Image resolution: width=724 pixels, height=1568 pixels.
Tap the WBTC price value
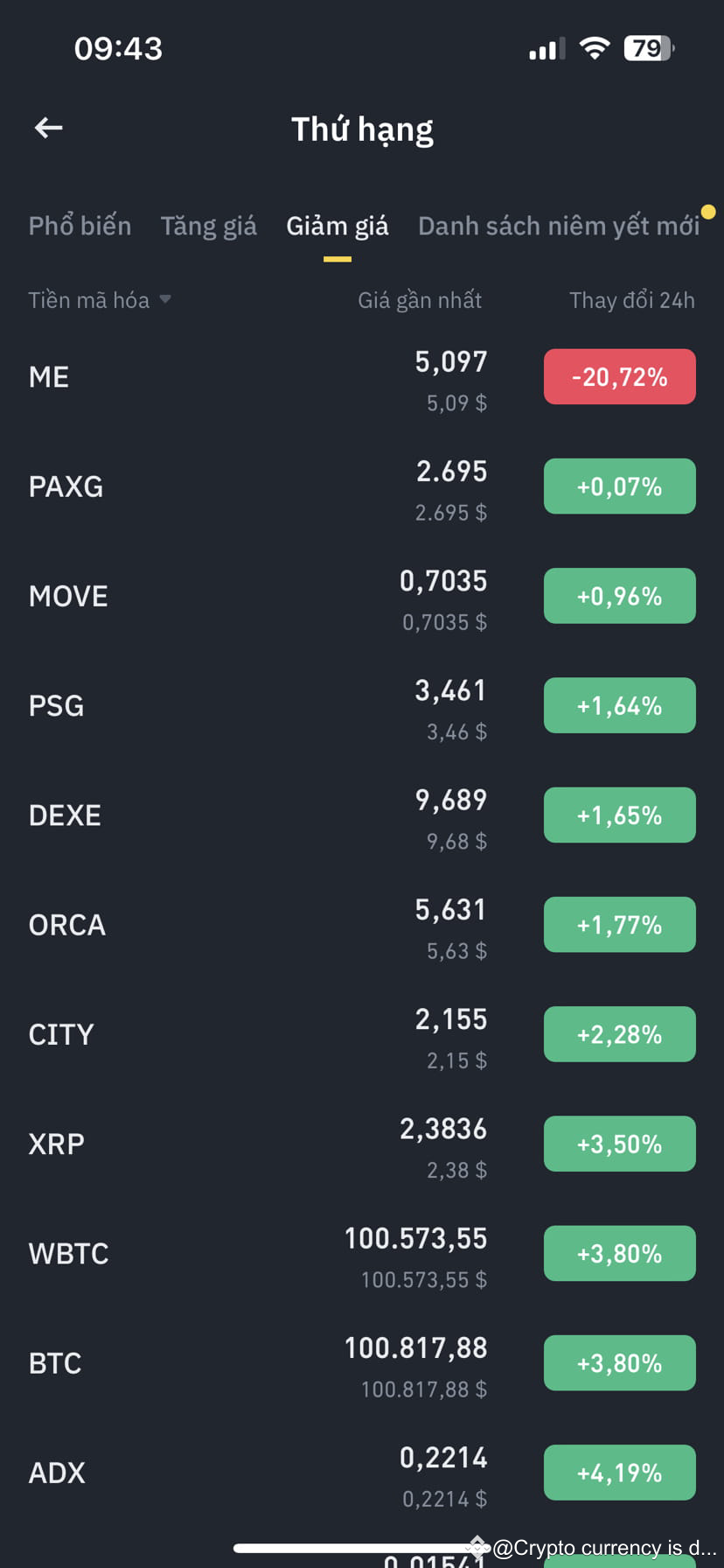(416, 1238)
